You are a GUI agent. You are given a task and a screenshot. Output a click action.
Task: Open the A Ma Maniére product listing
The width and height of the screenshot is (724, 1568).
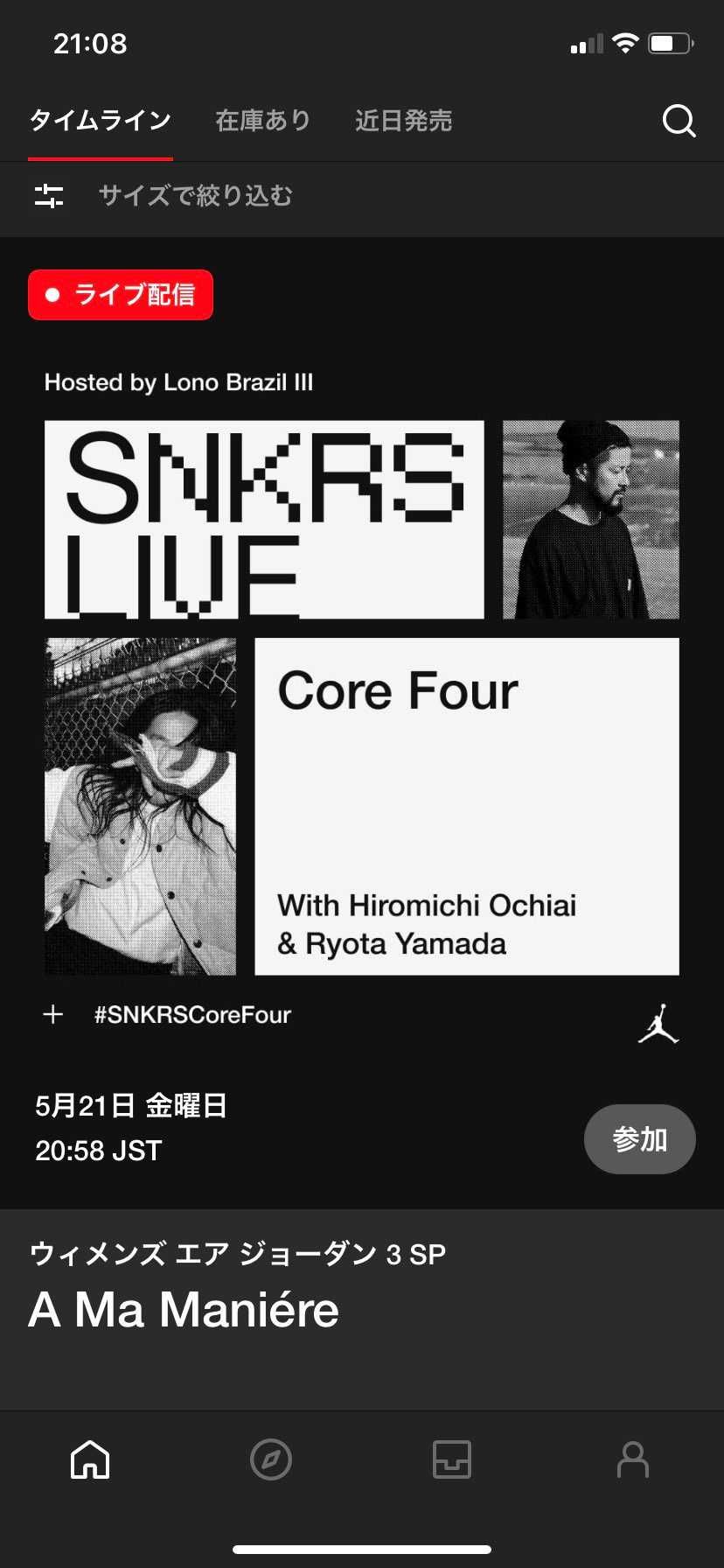[x=184, y=1309]
